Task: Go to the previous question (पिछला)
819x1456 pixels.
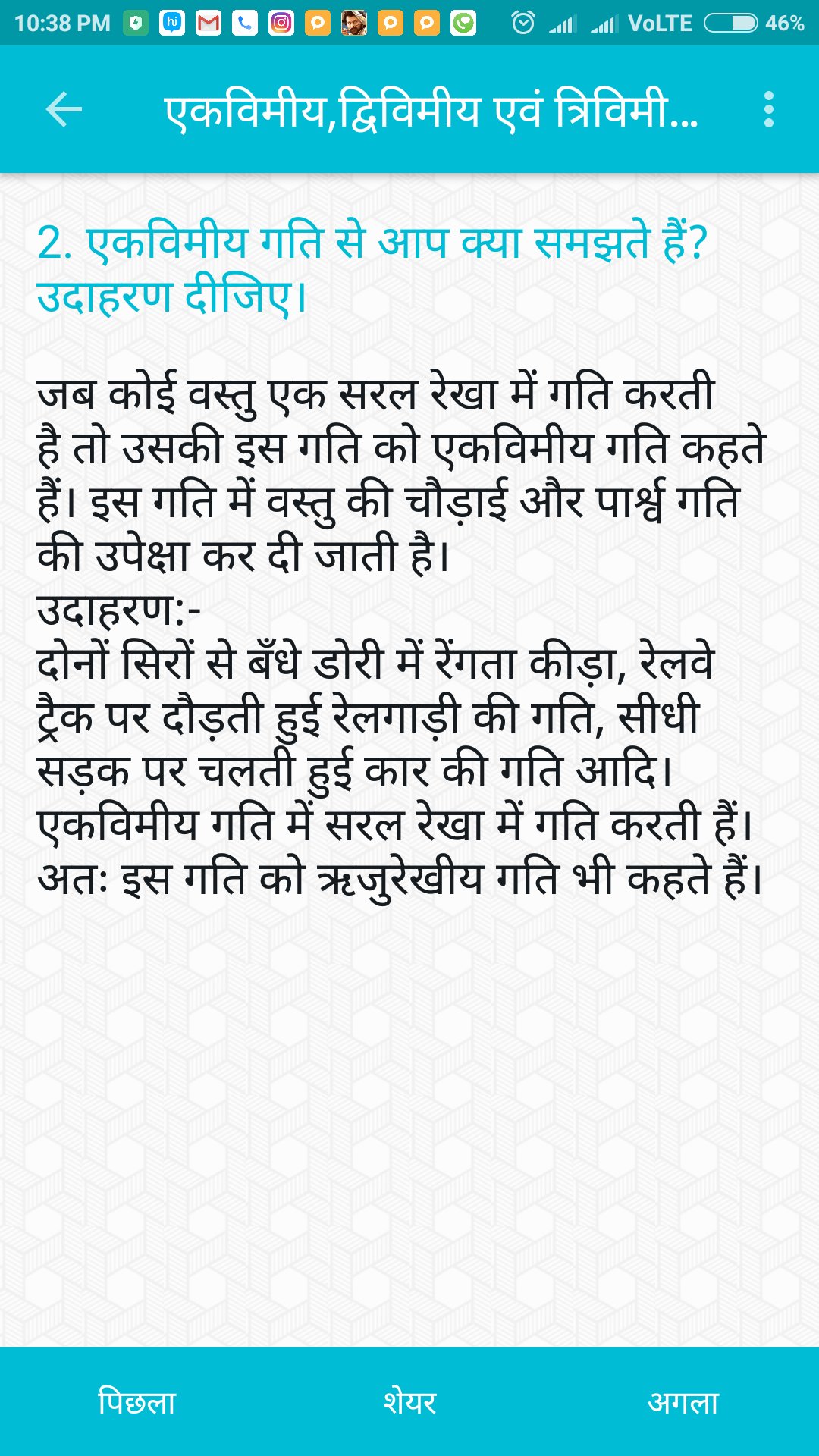Action: point(136,1402)
